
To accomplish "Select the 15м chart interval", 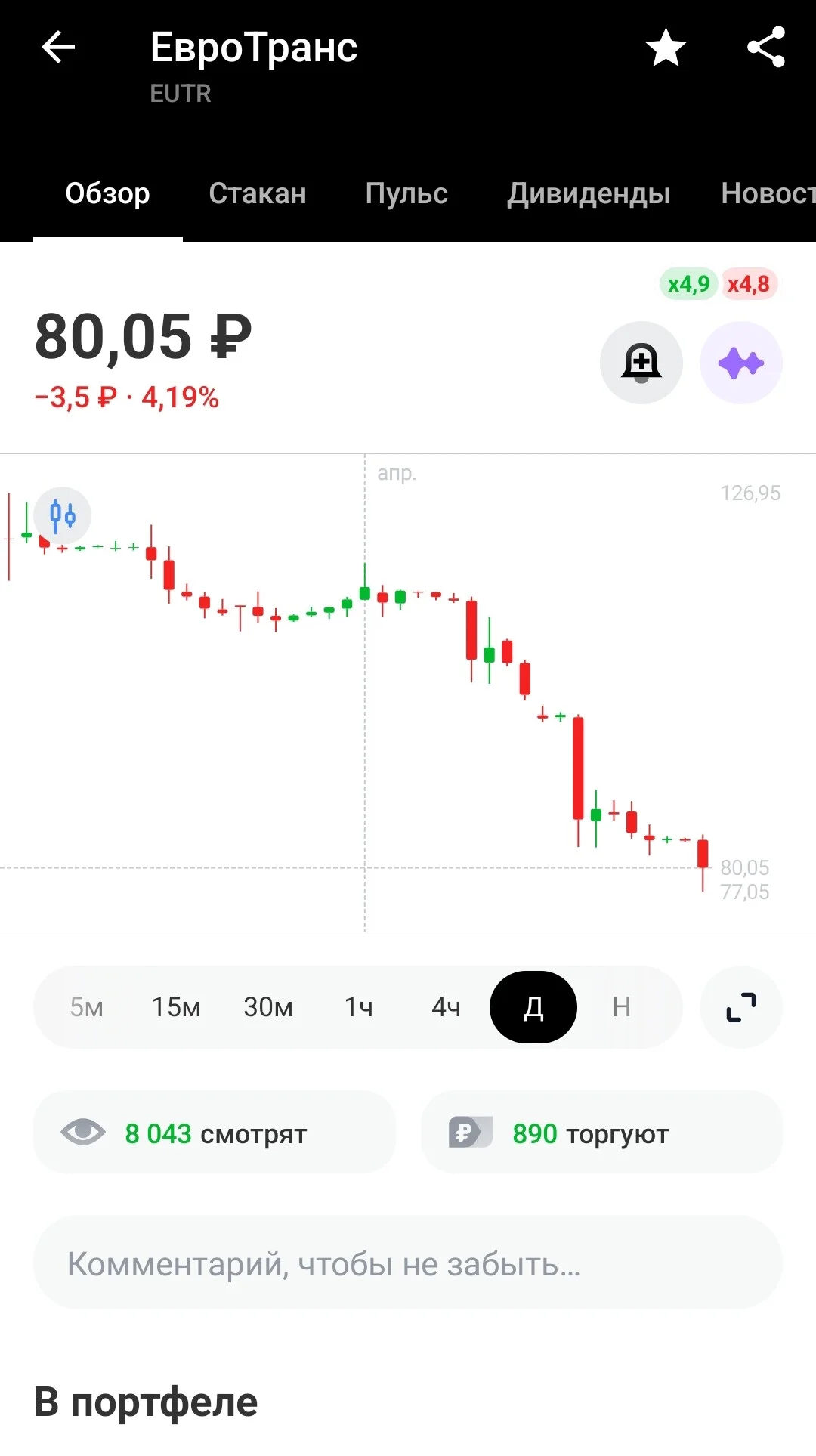I will coord(176,1007).
